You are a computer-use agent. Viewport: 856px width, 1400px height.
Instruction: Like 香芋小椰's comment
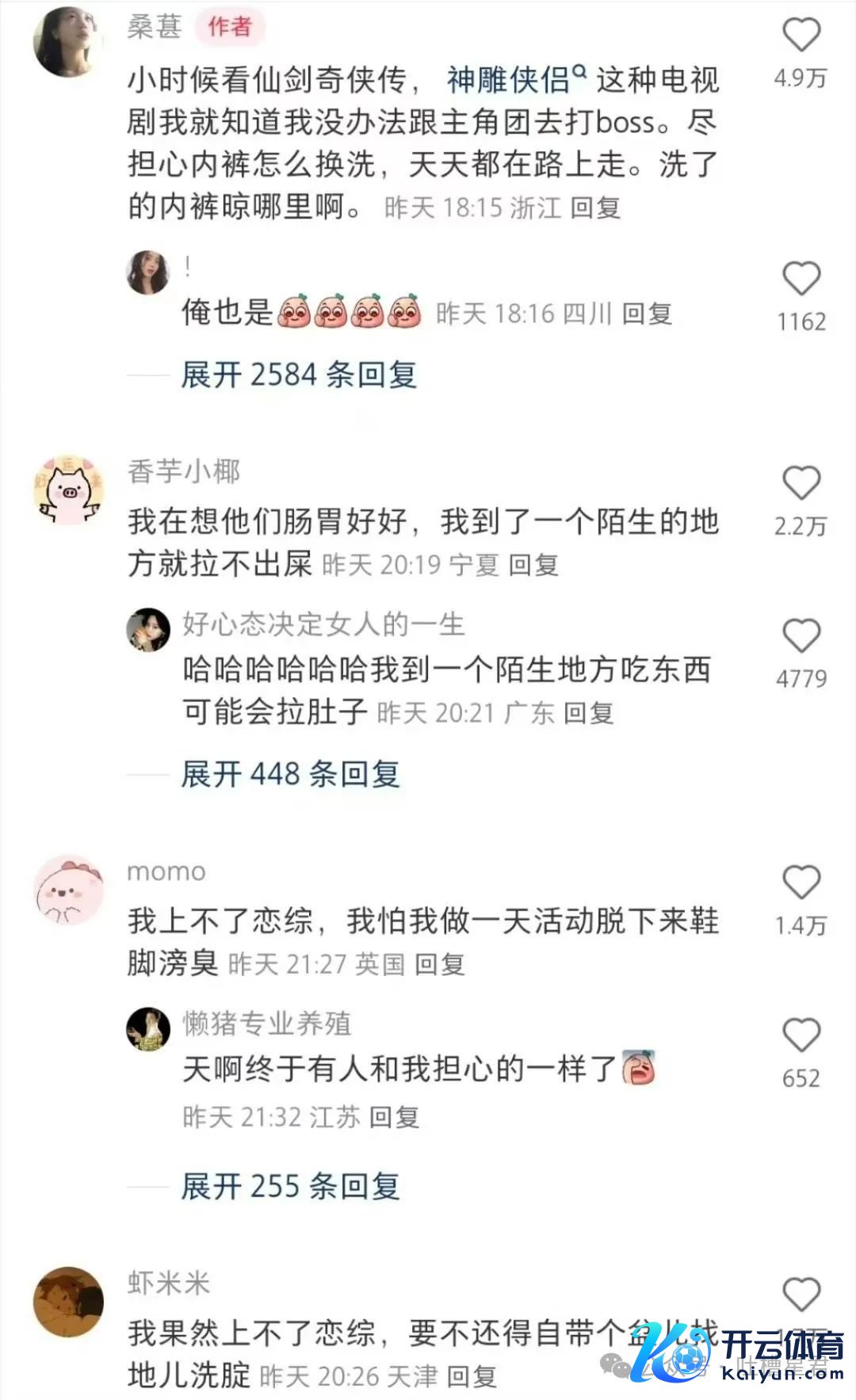(801, 483)
